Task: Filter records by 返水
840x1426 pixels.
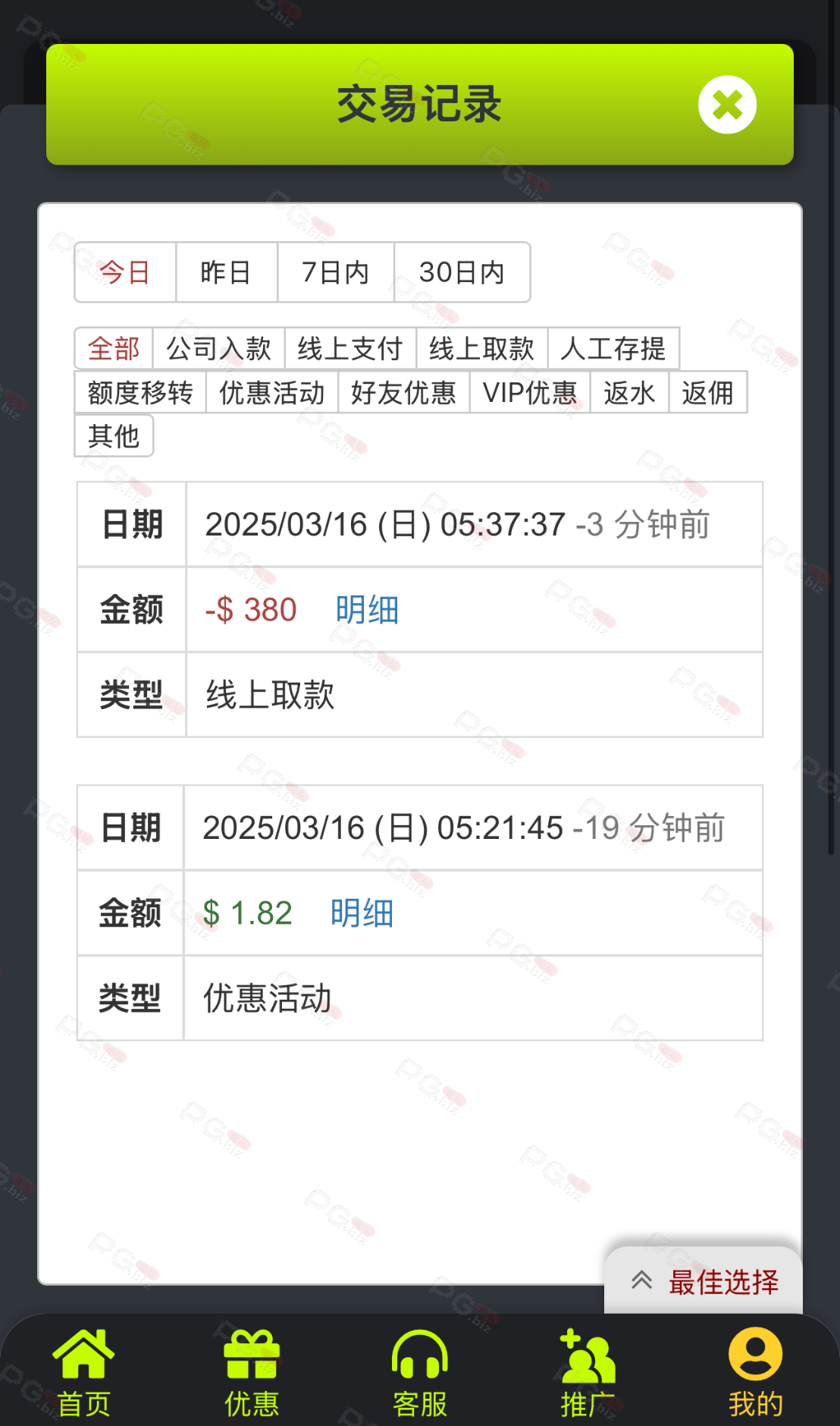Action: tap(629, 393)
